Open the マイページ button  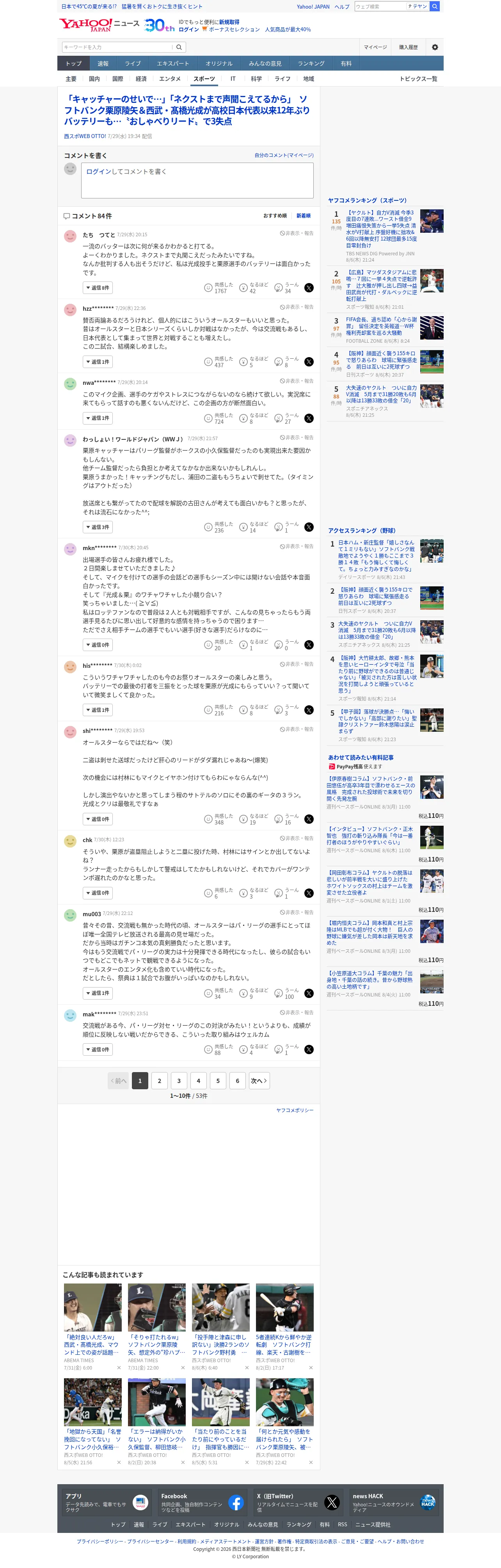point(375,47)
